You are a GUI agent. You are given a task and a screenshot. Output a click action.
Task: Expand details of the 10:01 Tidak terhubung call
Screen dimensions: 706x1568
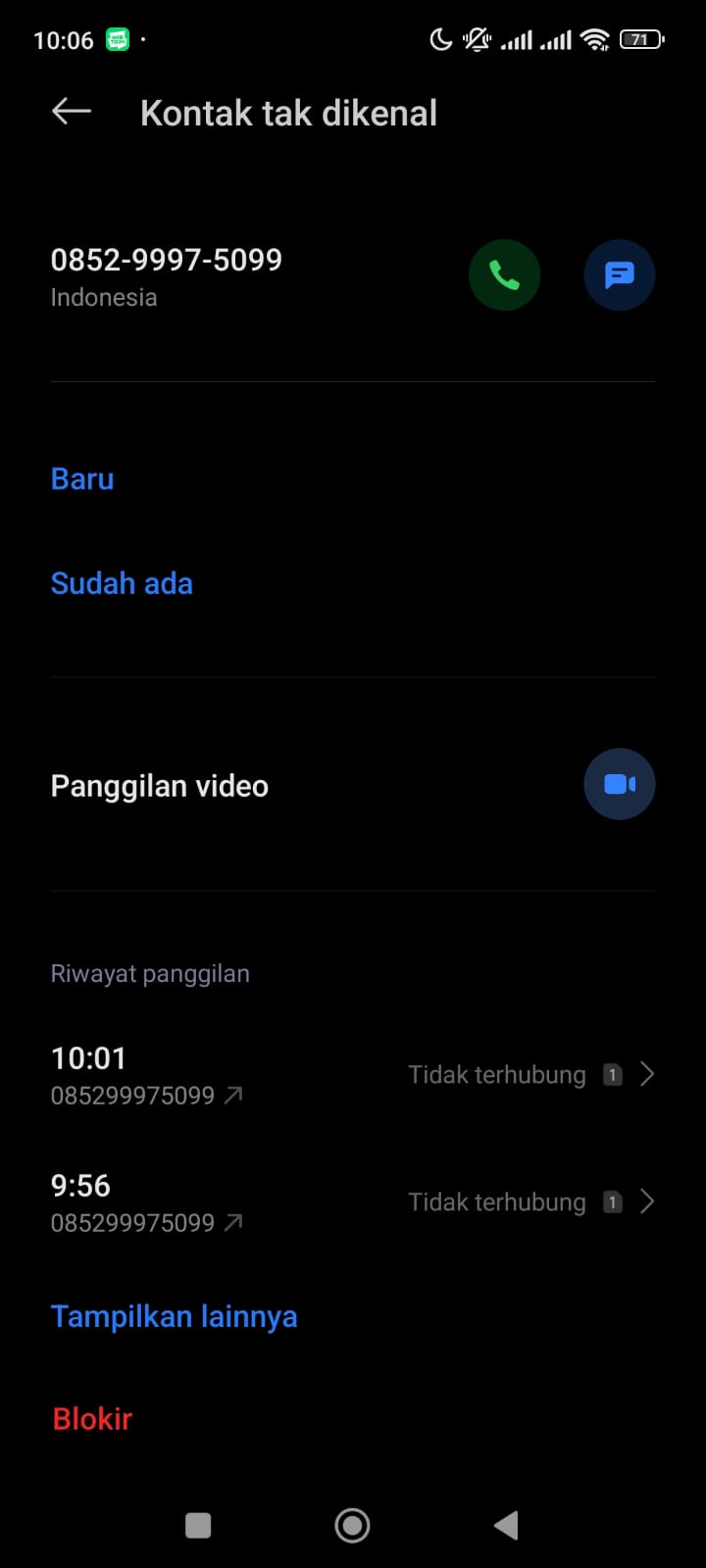point(646,1074)
